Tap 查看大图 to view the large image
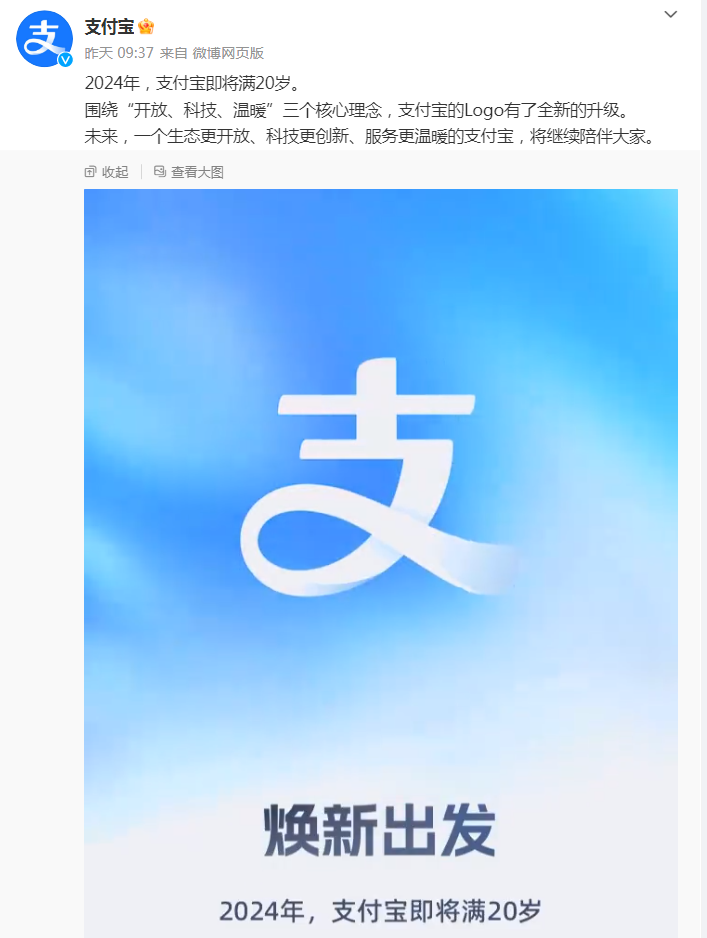 click(189, 172)
